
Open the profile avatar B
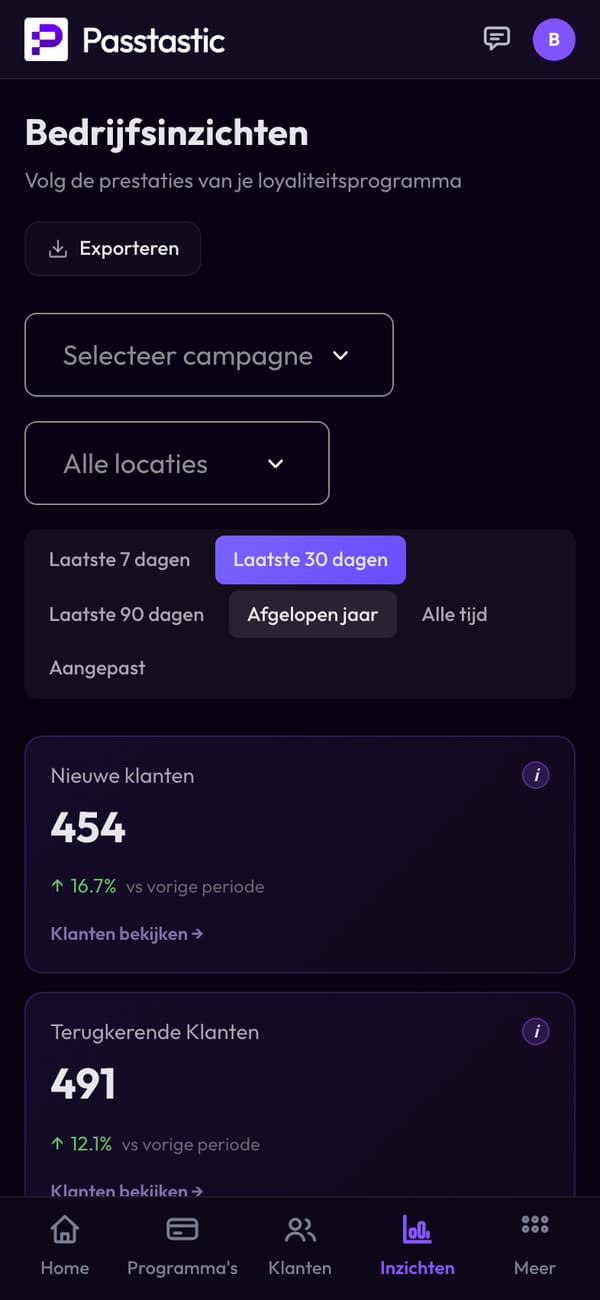554,40
